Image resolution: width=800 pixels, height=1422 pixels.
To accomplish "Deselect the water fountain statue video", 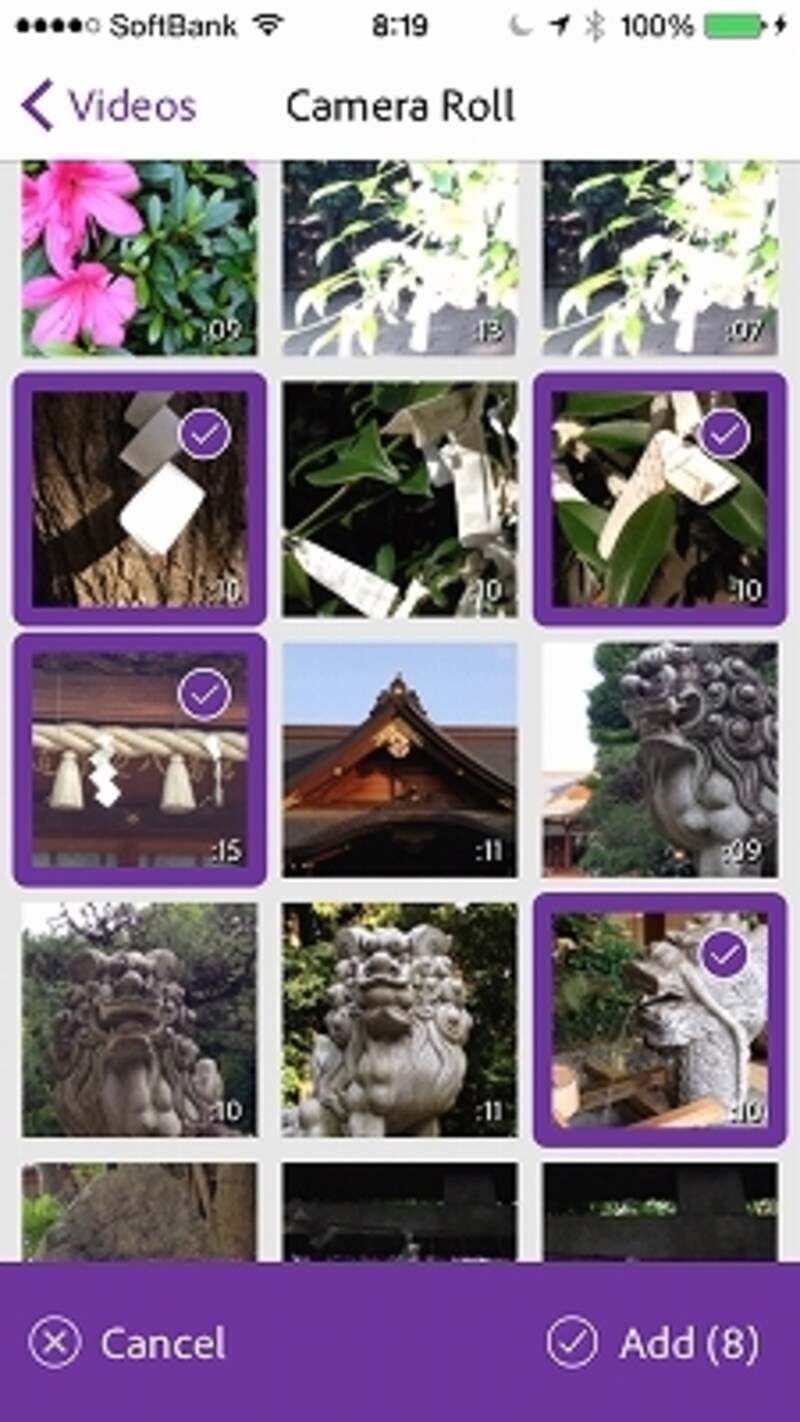I will 660,1019.
